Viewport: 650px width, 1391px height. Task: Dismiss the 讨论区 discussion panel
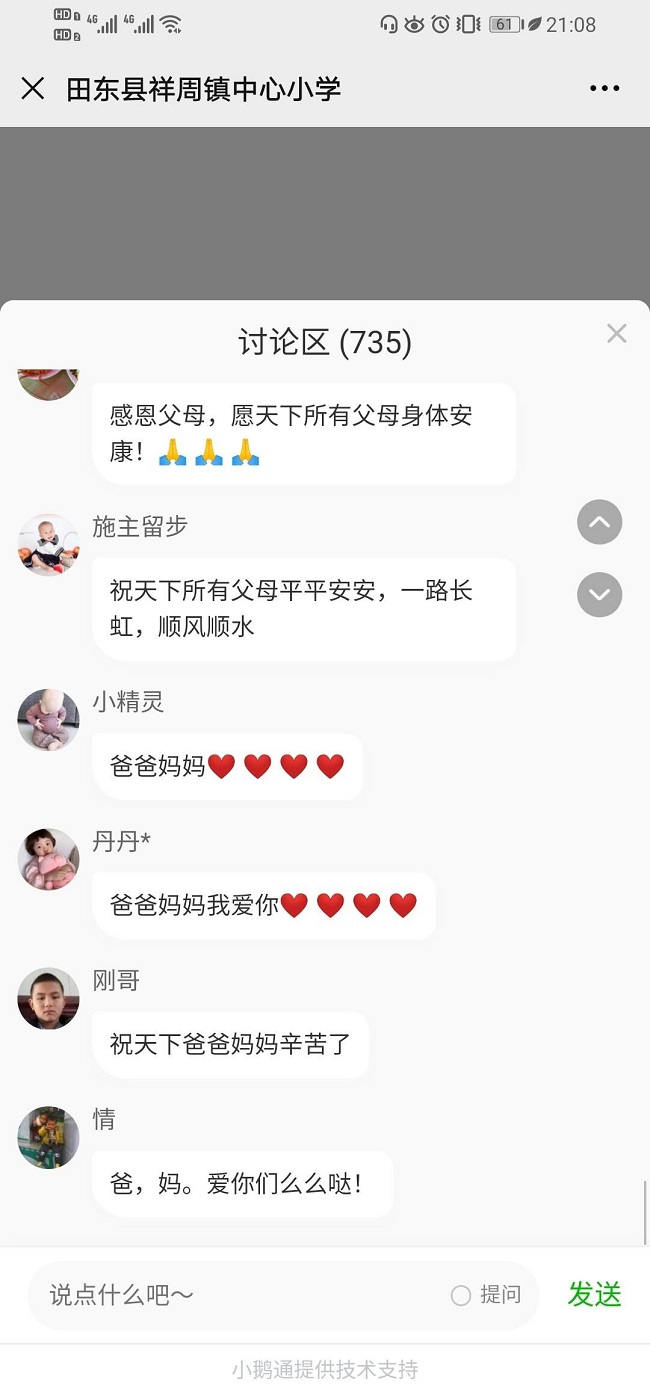click(616, 334)
